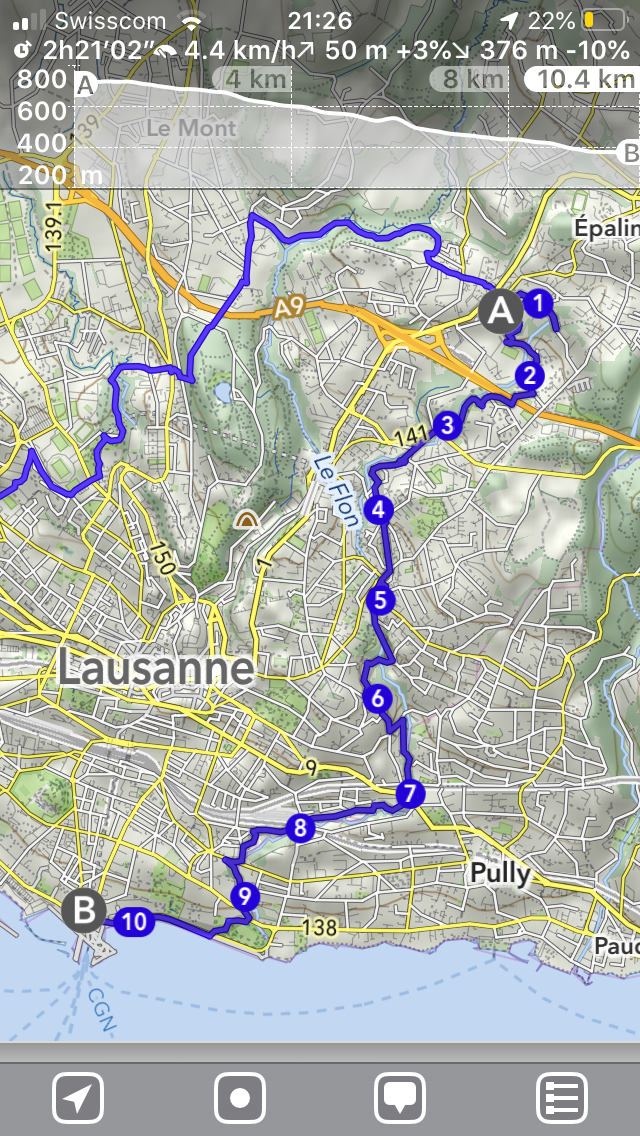
Task: Tap kilometer marker 1 on route
Action: pyautogui.click(x=539, y=302)
